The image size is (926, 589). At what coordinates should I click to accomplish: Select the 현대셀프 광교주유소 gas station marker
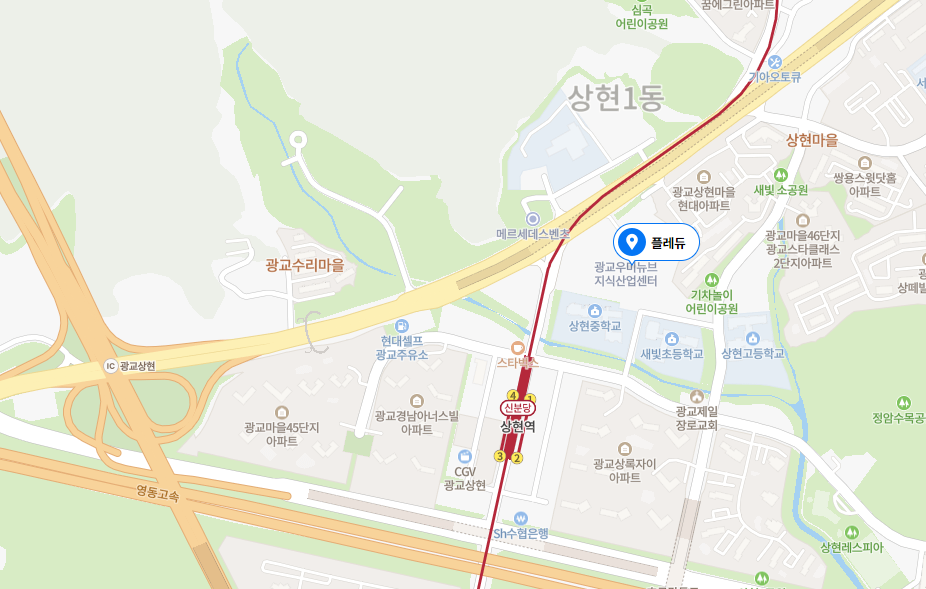(402, 326)
